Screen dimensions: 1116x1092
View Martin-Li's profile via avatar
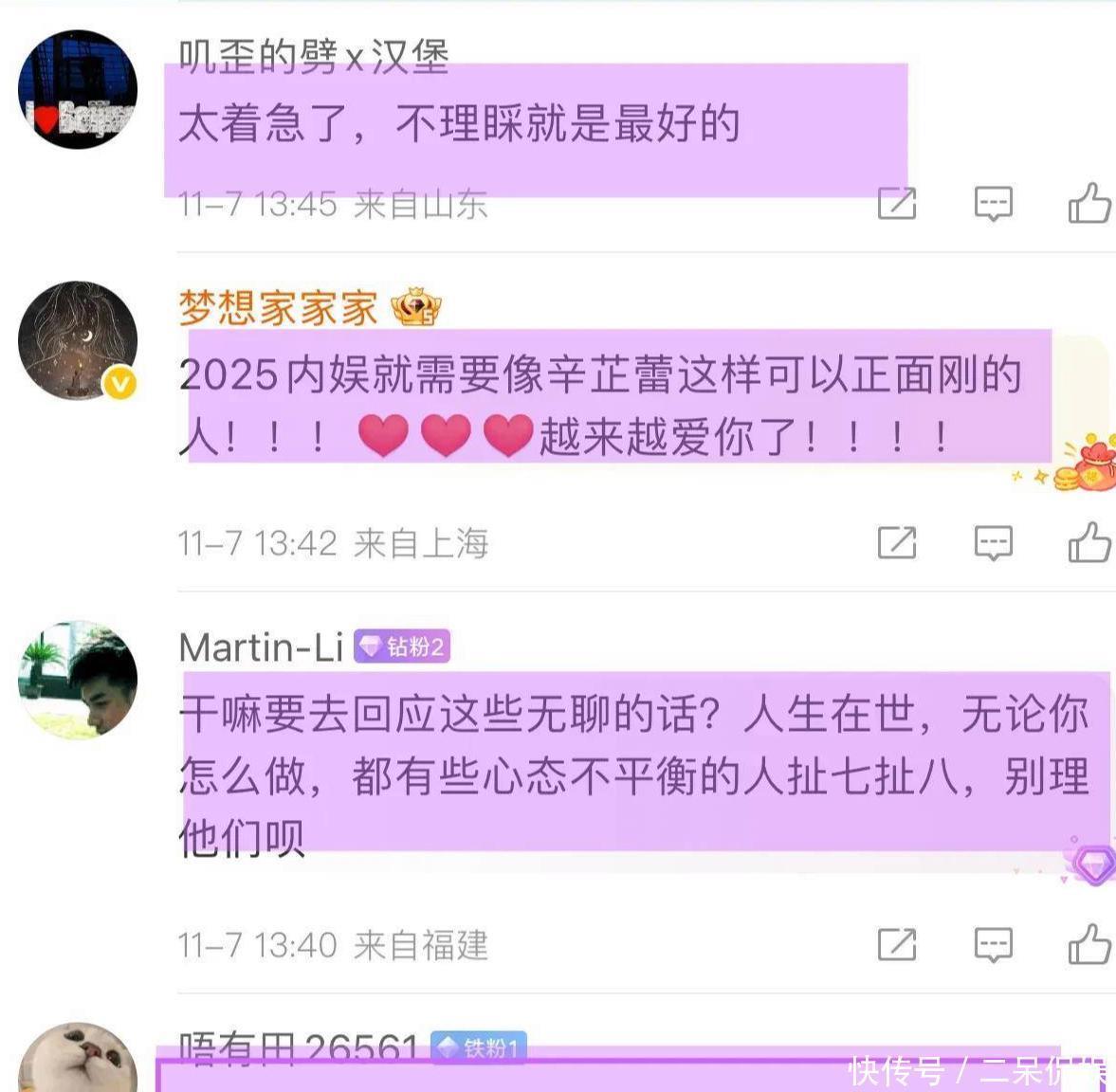78,680
